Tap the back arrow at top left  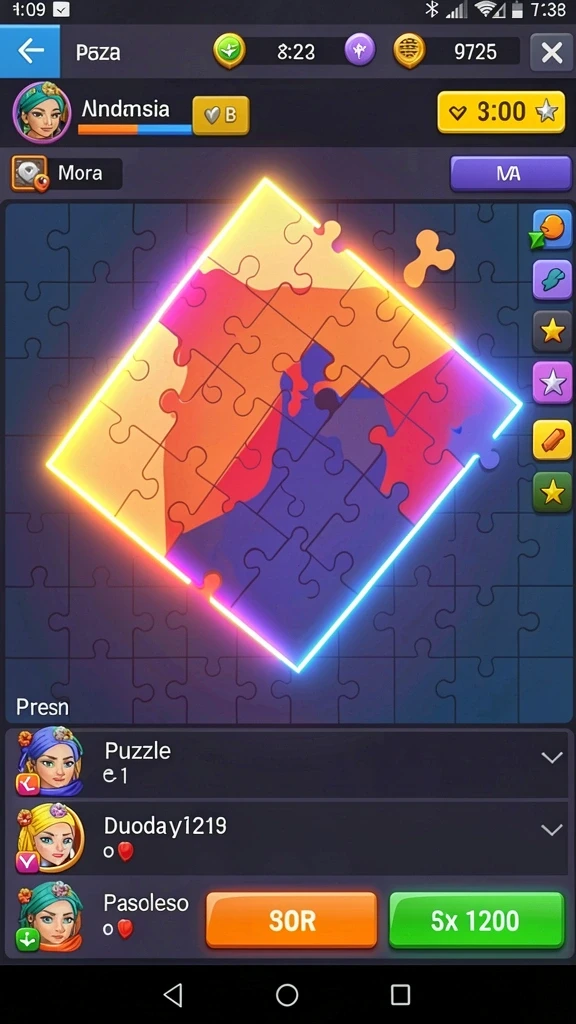(x=30, y=52)
